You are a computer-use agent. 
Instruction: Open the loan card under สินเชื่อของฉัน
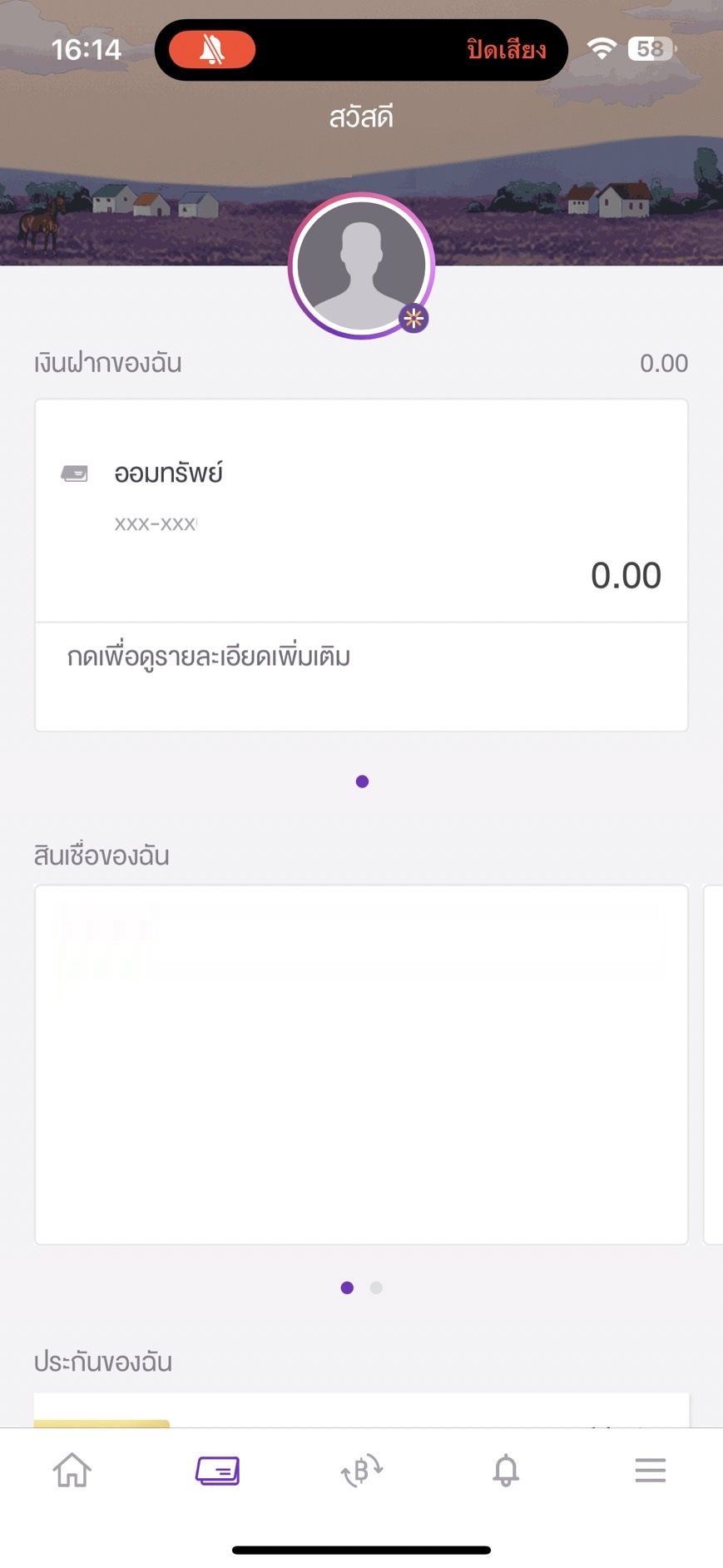(361, 1064)
